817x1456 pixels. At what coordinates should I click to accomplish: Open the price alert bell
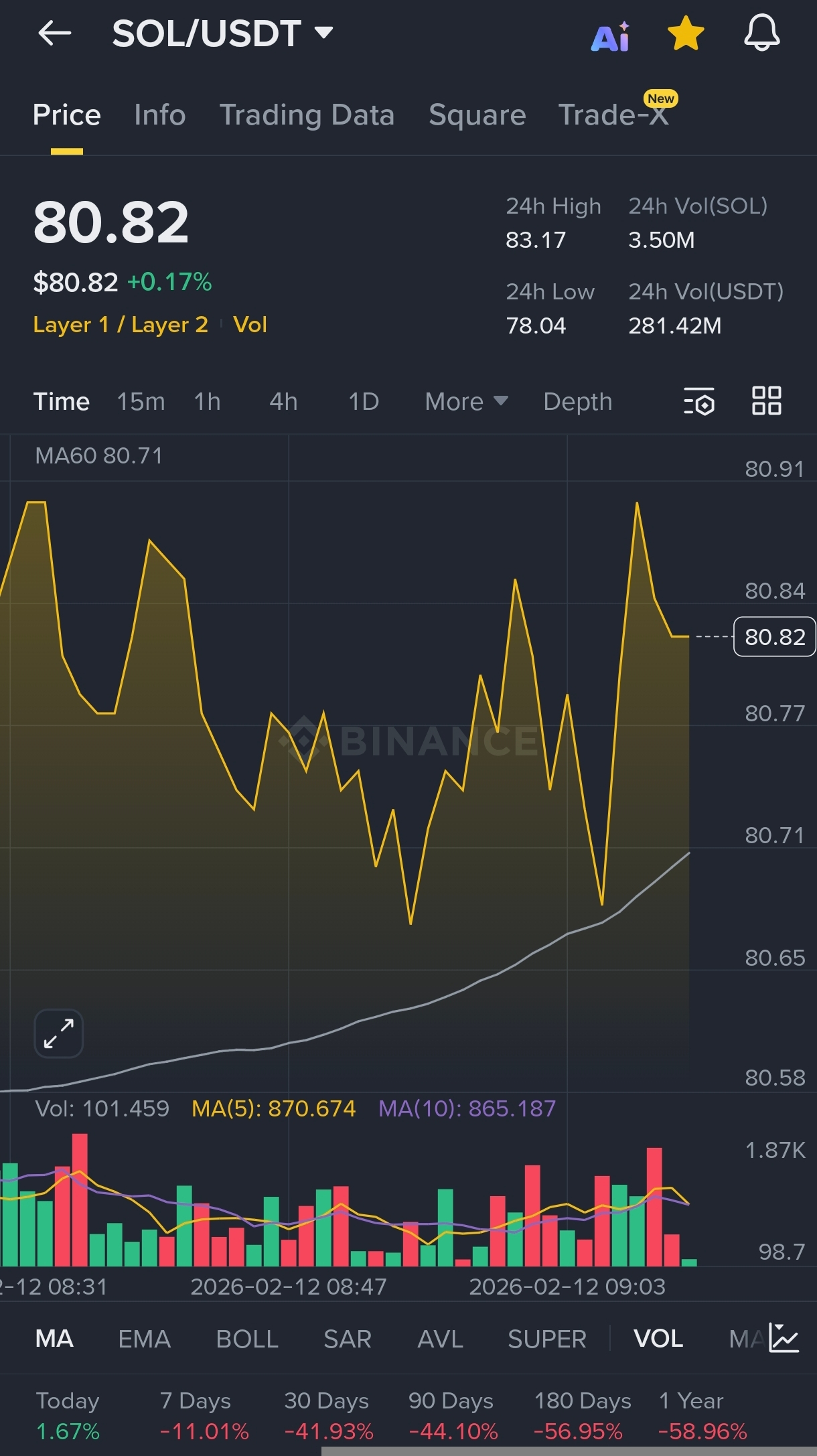761,33
